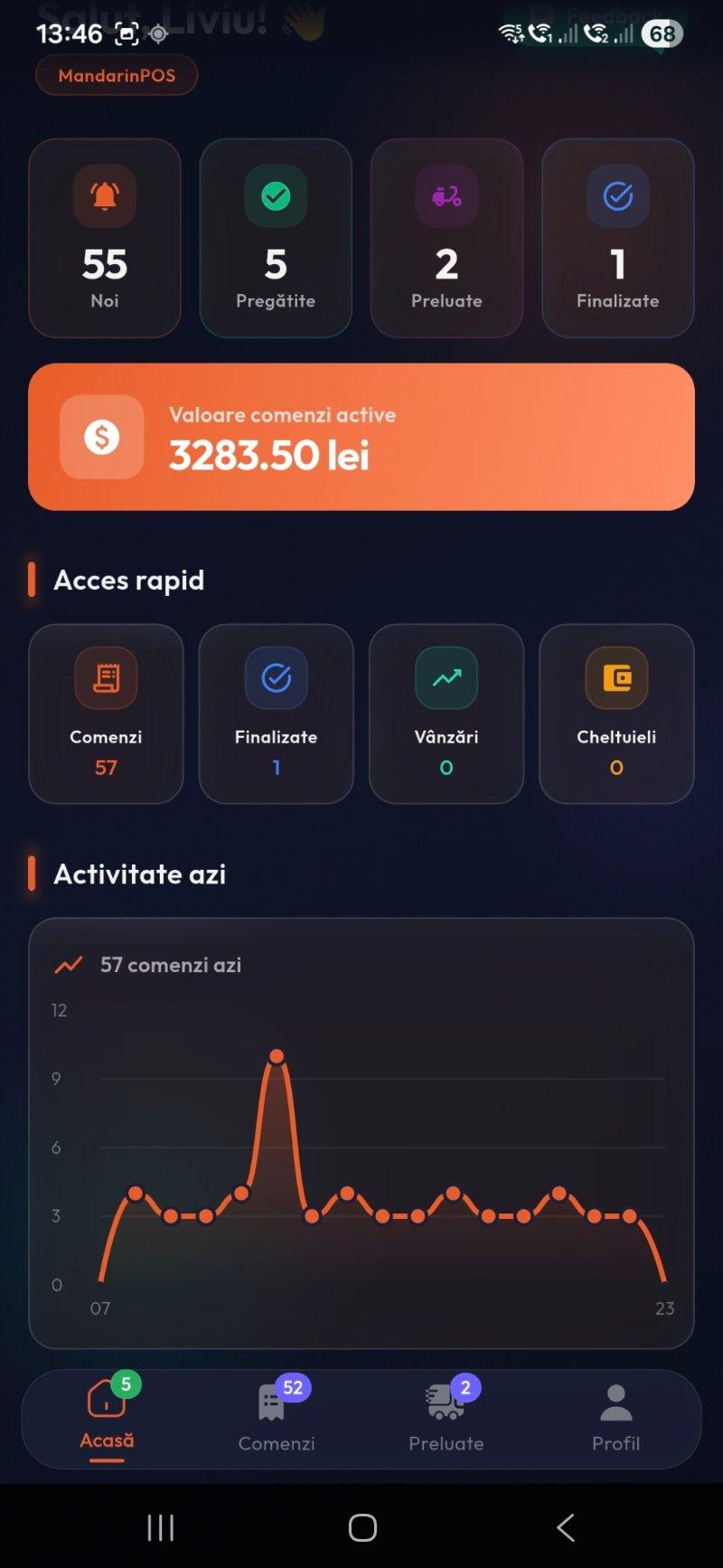Screen dimensions: 723x1568
Task: Go to the Profil tab
Action: click(x=615, y=1417)
